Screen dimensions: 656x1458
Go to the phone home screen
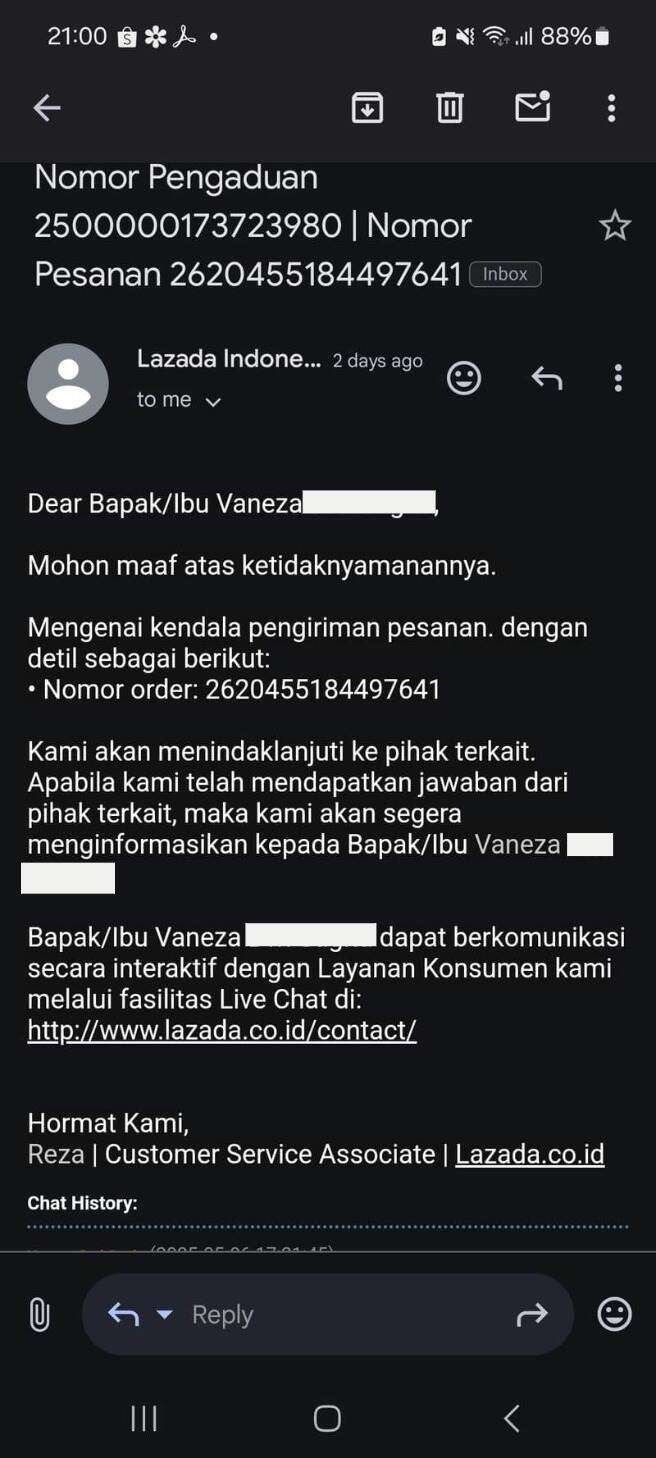pyautogui.click(x=327, y=1418)
